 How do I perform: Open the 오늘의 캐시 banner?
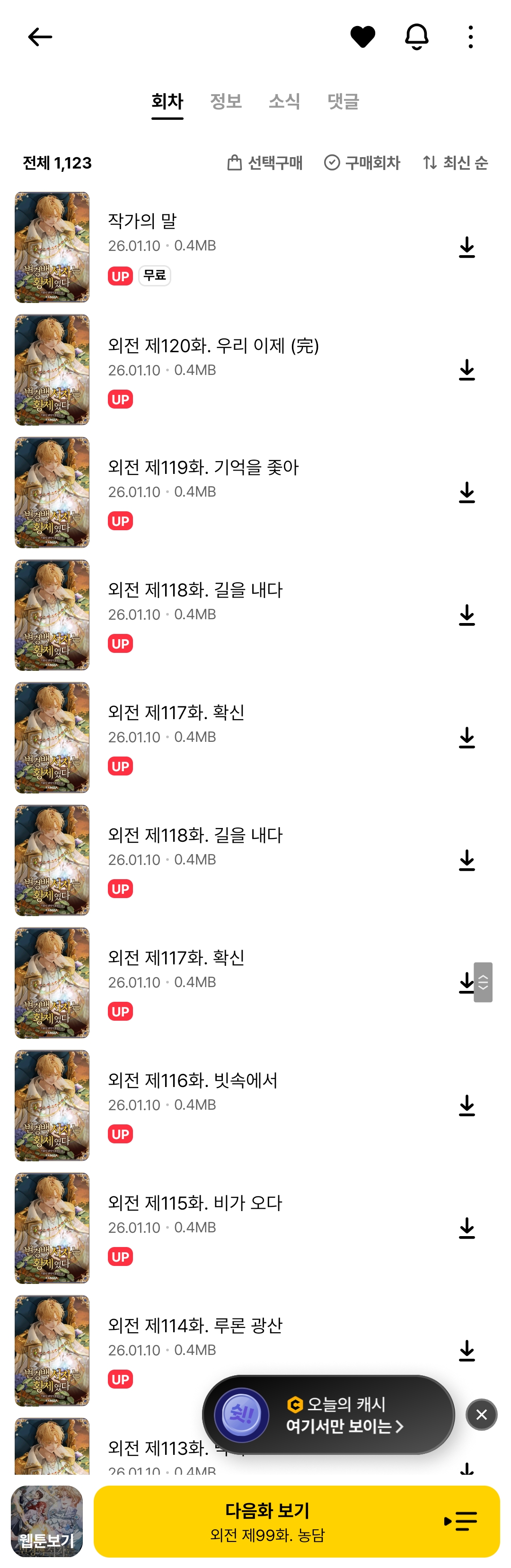point(328,1415)
